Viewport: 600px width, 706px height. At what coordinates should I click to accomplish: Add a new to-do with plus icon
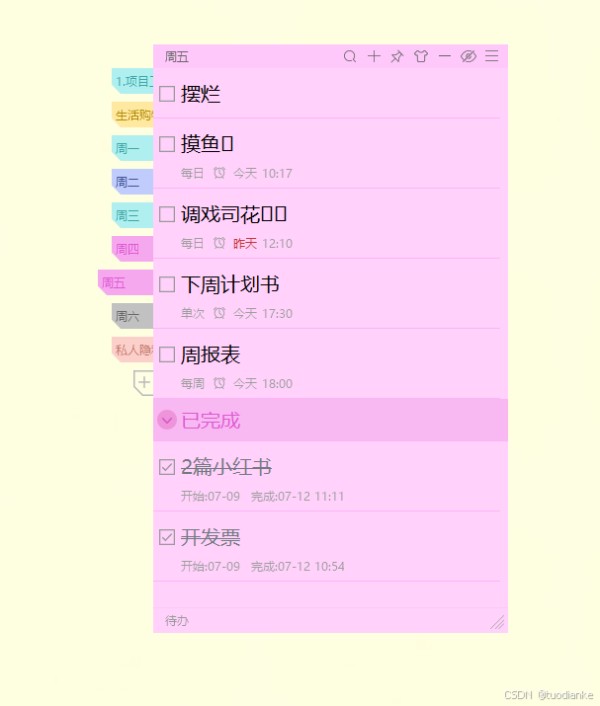click(374, 57)
